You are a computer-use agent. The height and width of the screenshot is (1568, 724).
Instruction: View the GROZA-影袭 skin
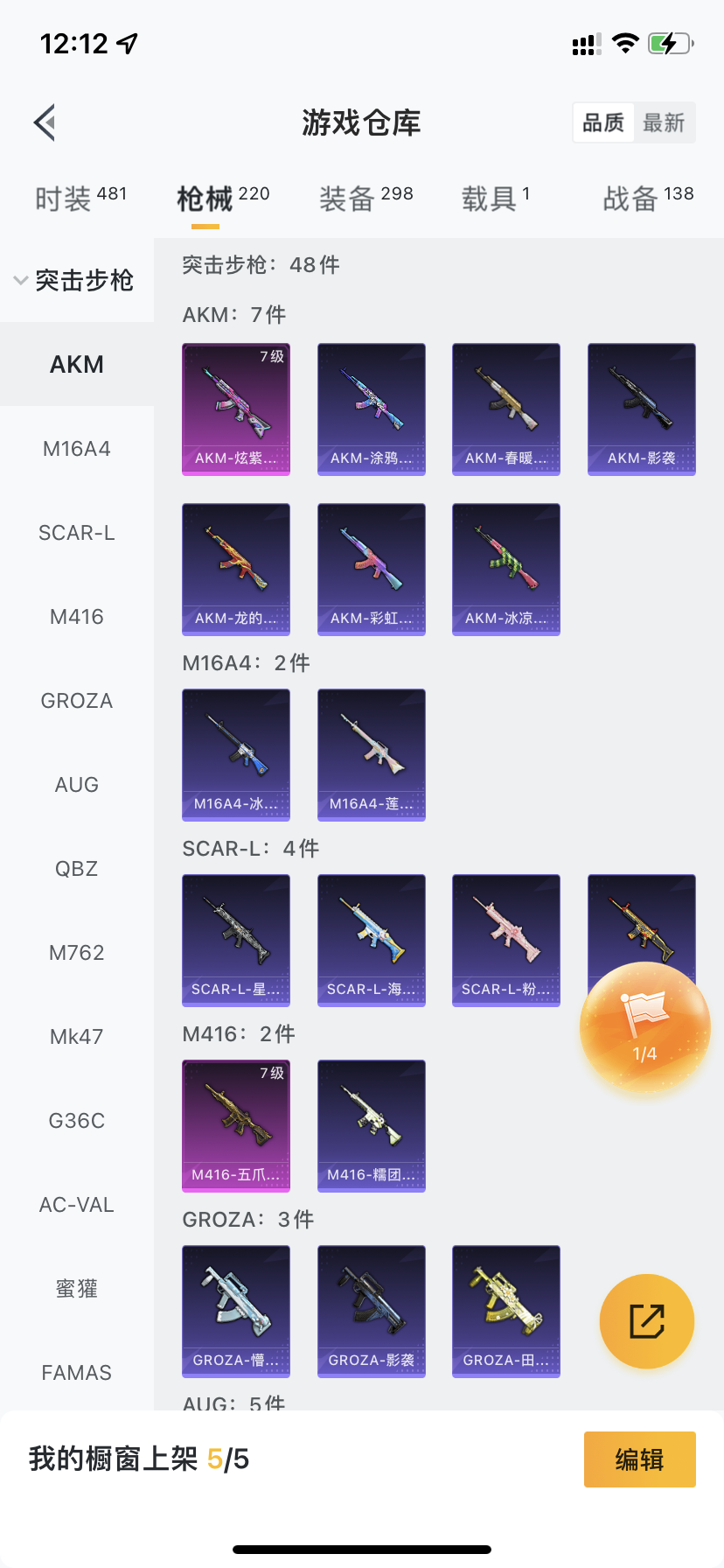372,1311
